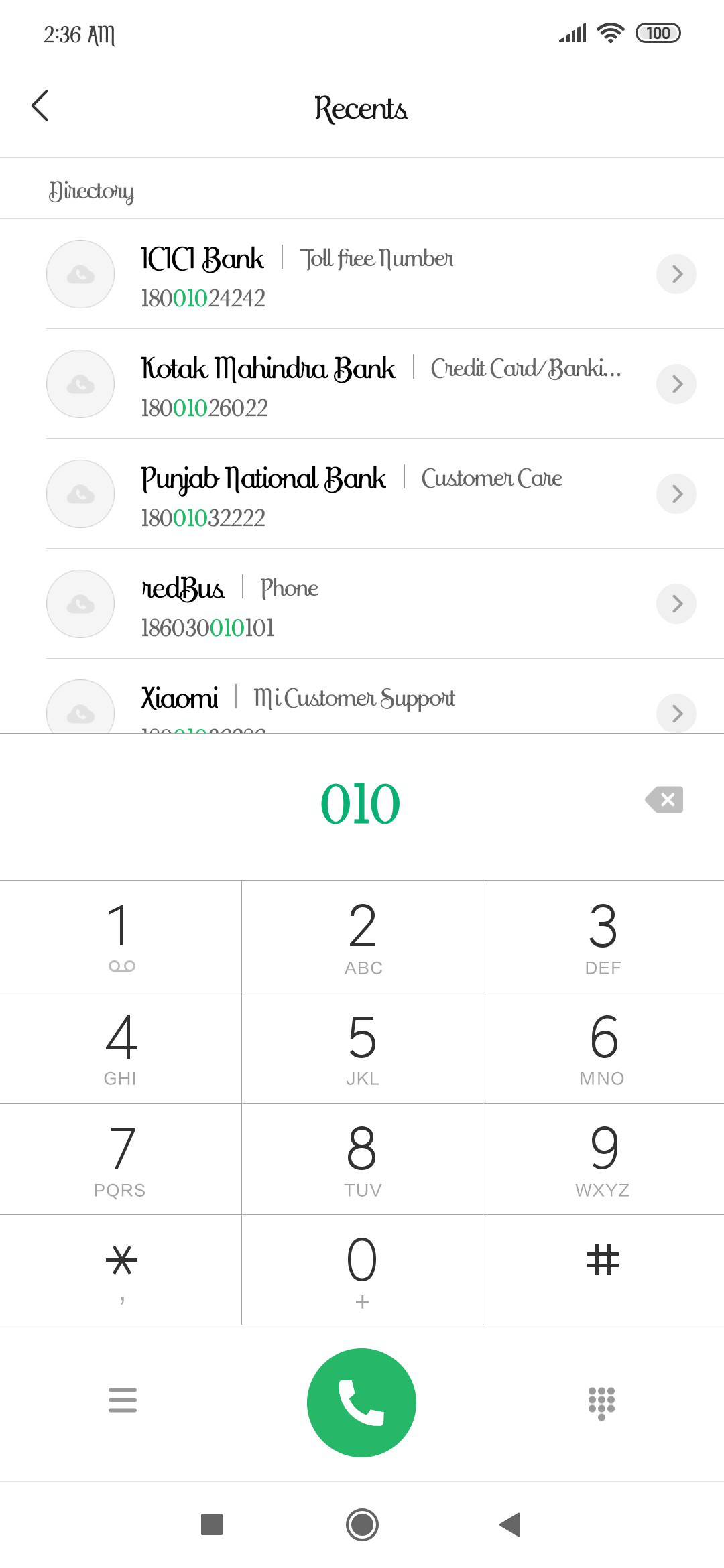Delete last dialed digit with backspace
724x1568 pixels.
(664, 799)
